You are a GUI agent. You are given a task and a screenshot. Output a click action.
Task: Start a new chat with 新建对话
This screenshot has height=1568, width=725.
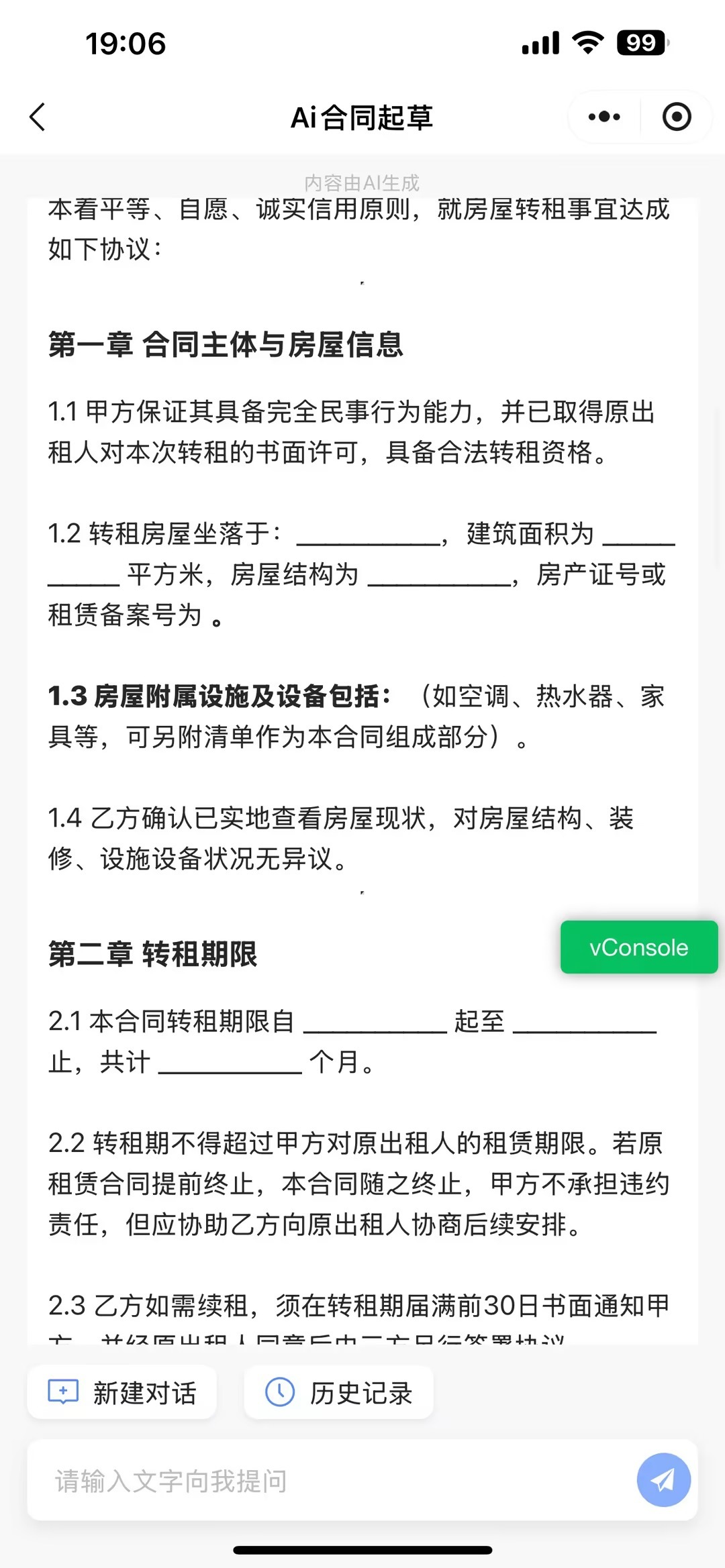click(122, 1392)
